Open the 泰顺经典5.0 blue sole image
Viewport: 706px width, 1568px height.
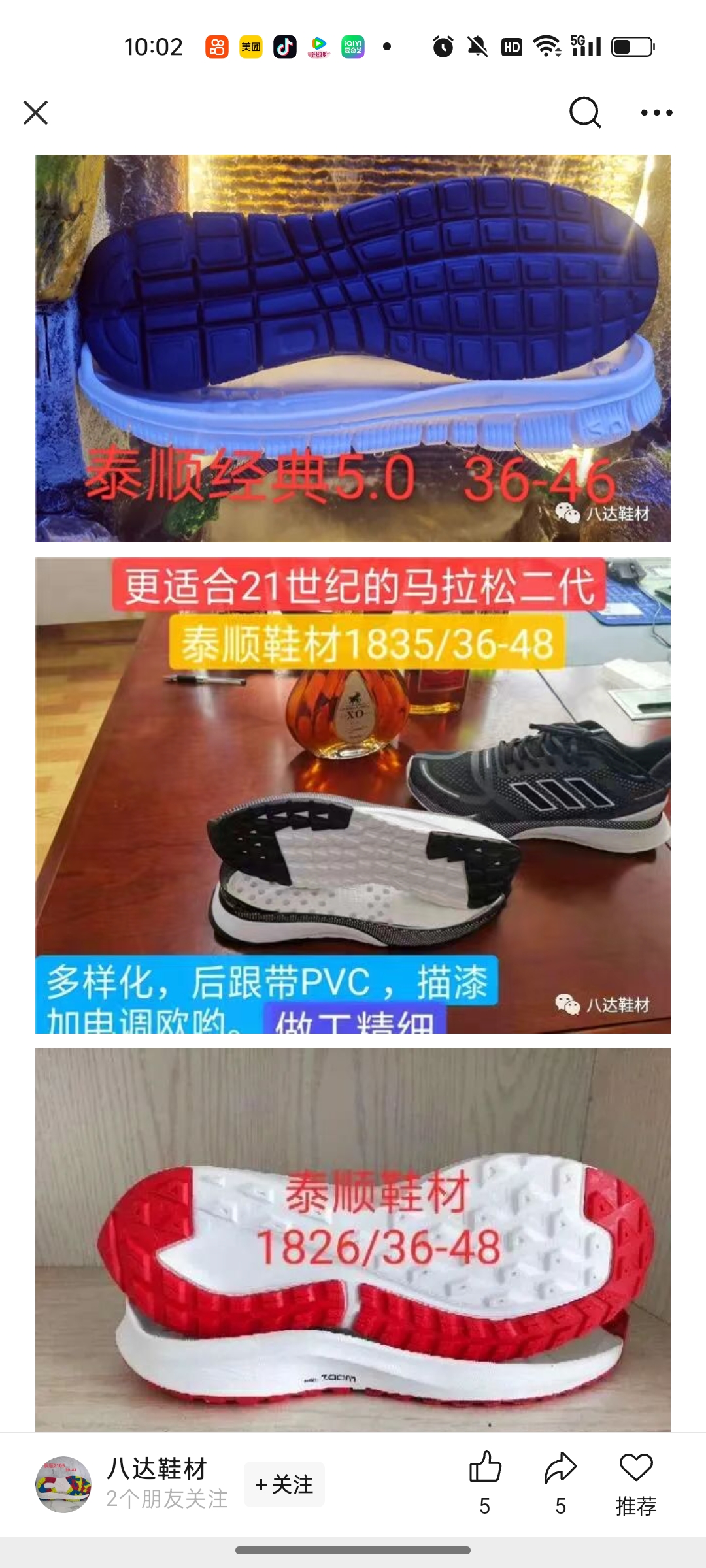(x=353, y=348)
